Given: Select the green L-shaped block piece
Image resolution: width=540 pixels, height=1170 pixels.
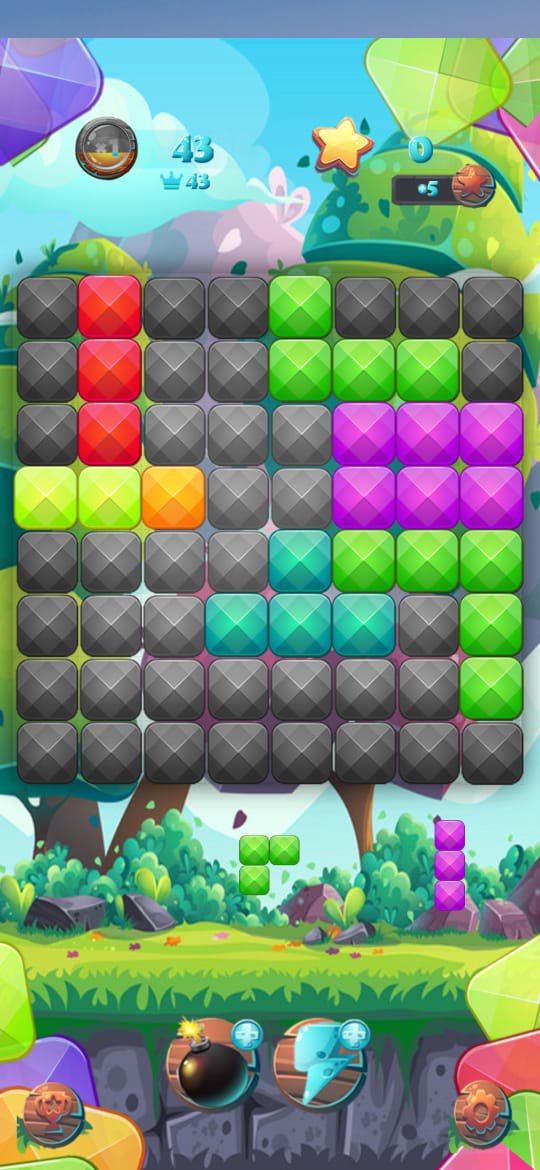Looking at the screenshot, I should [x=269, y=865].
